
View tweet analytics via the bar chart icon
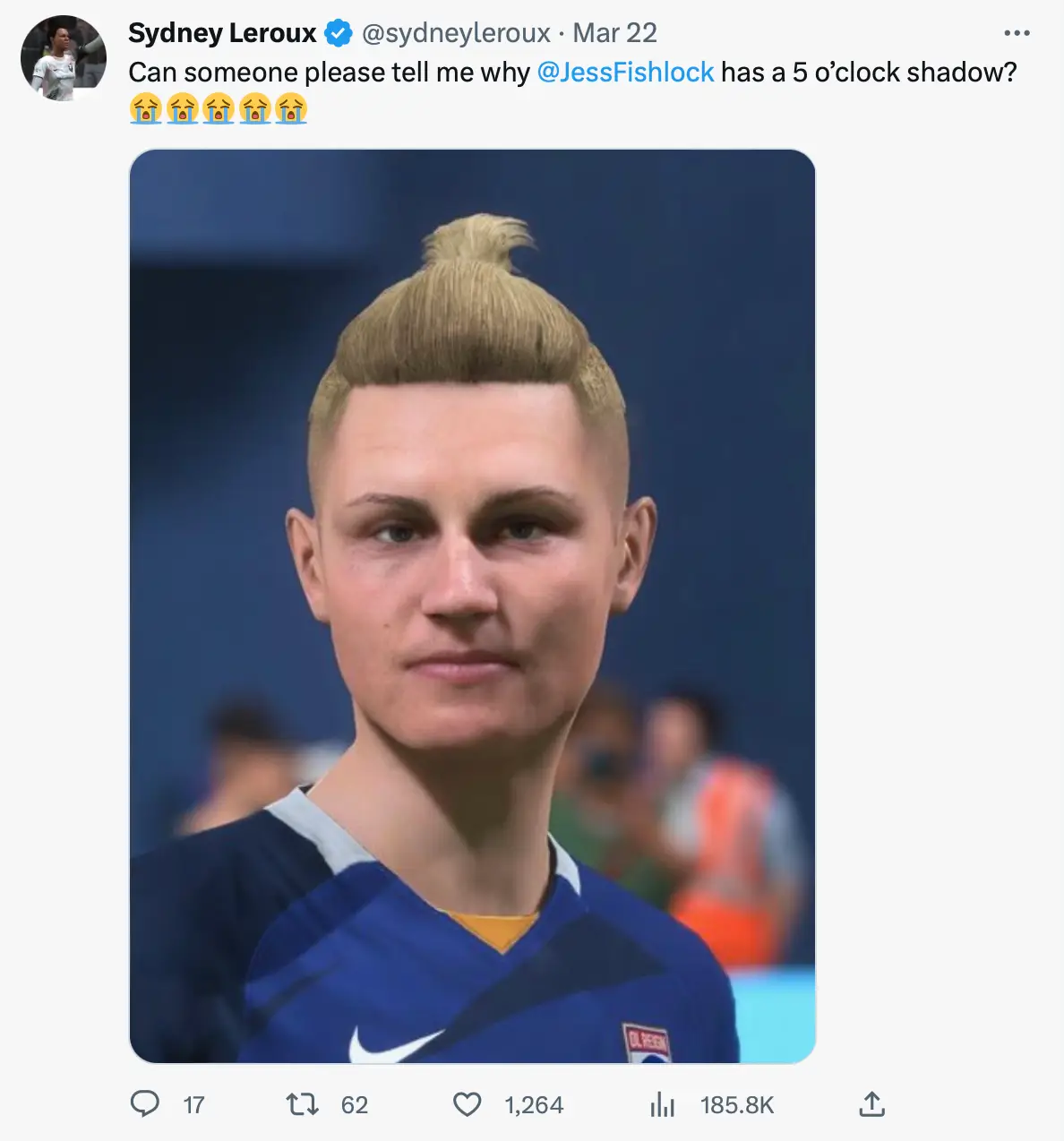pyautogui.click(x=663, y=1104)
